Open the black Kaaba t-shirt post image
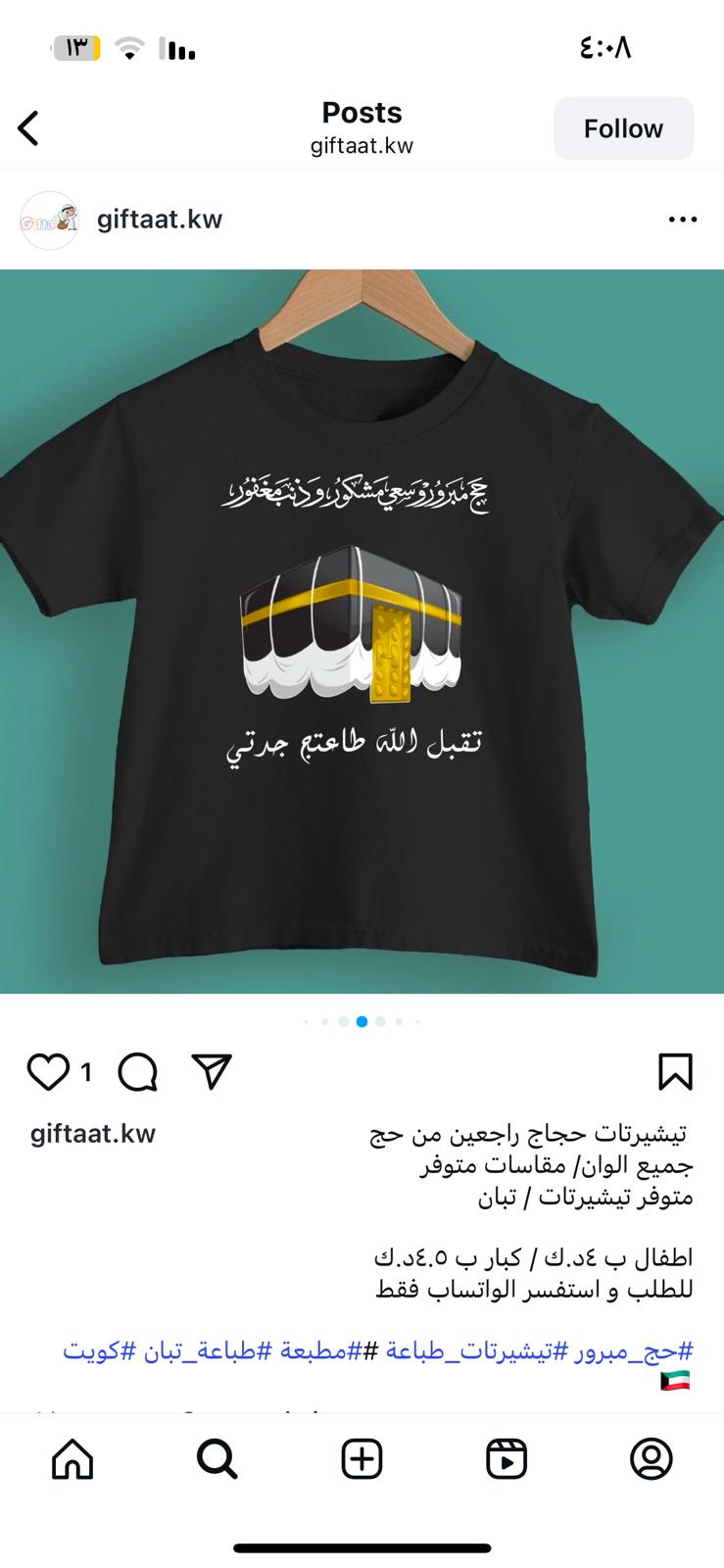This screenshot has height=1568, width=724. (362, 631)
